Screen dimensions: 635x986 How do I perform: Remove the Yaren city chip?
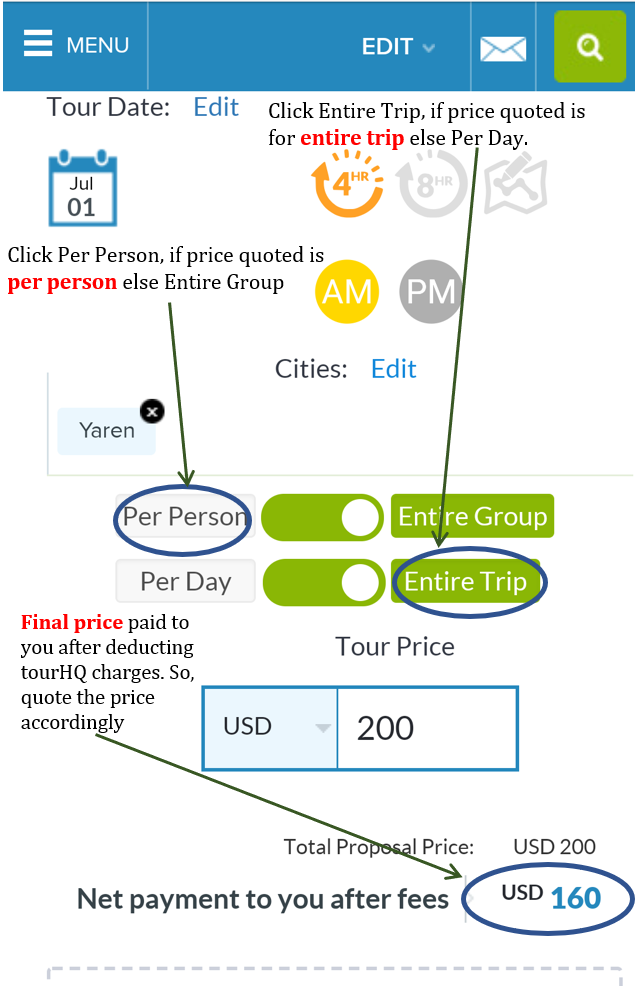tap(151, 410)
